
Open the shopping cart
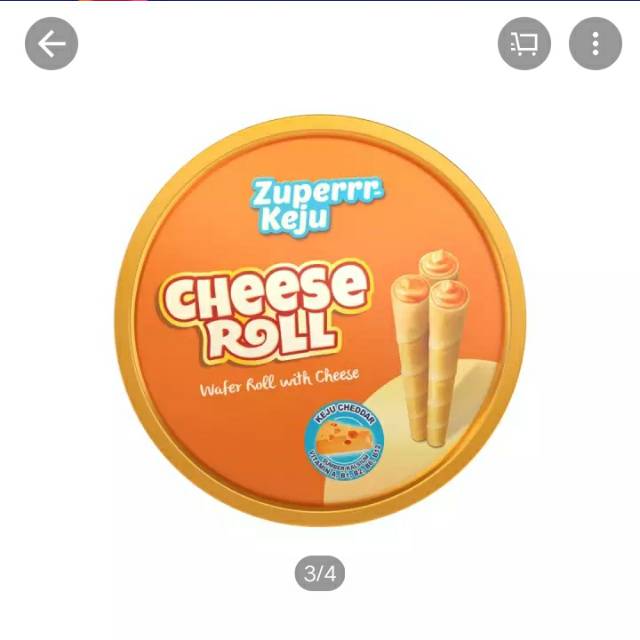pos(524,44)
